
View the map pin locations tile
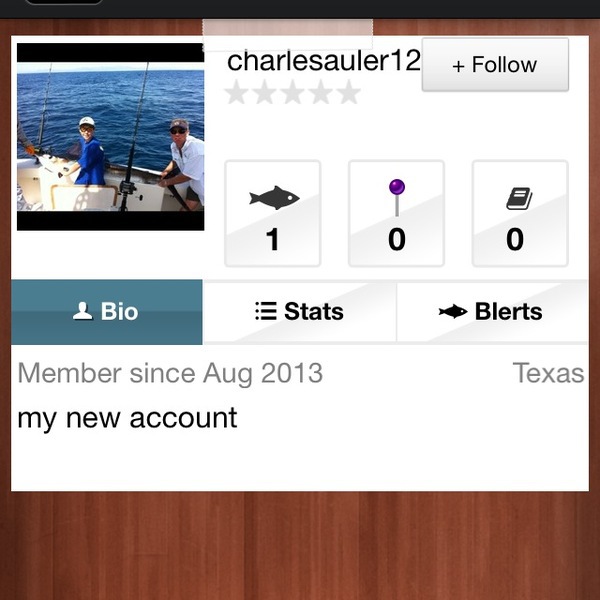[397, 214]
